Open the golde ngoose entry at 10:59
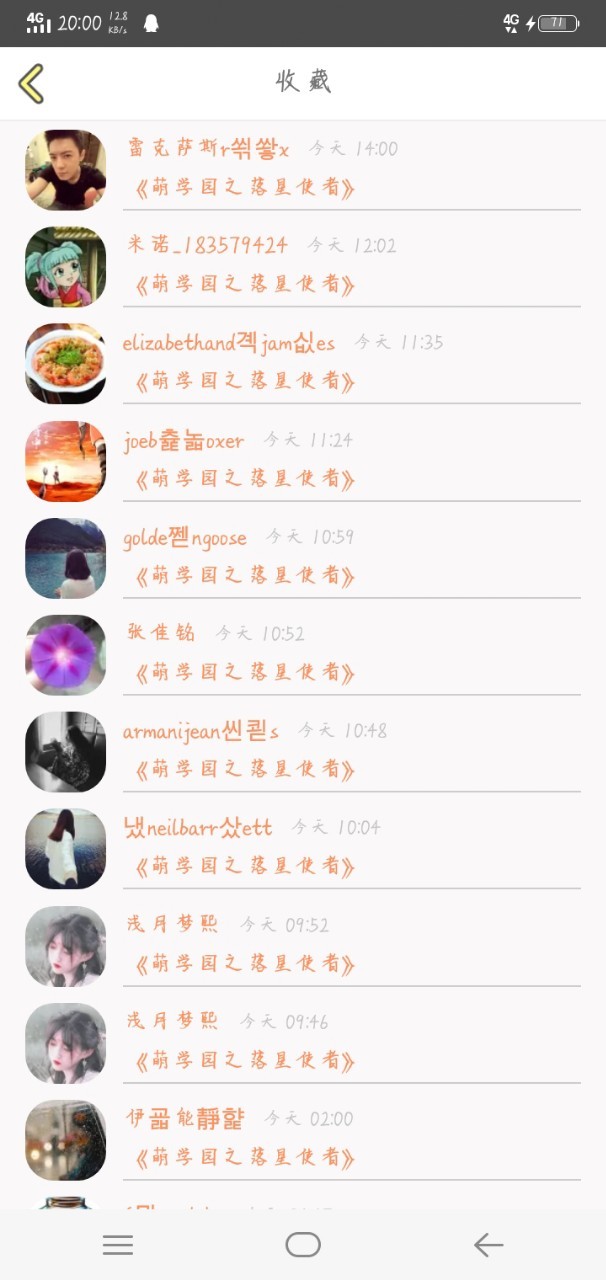This screenshot has width=606, height=1280. click(300, 558)
